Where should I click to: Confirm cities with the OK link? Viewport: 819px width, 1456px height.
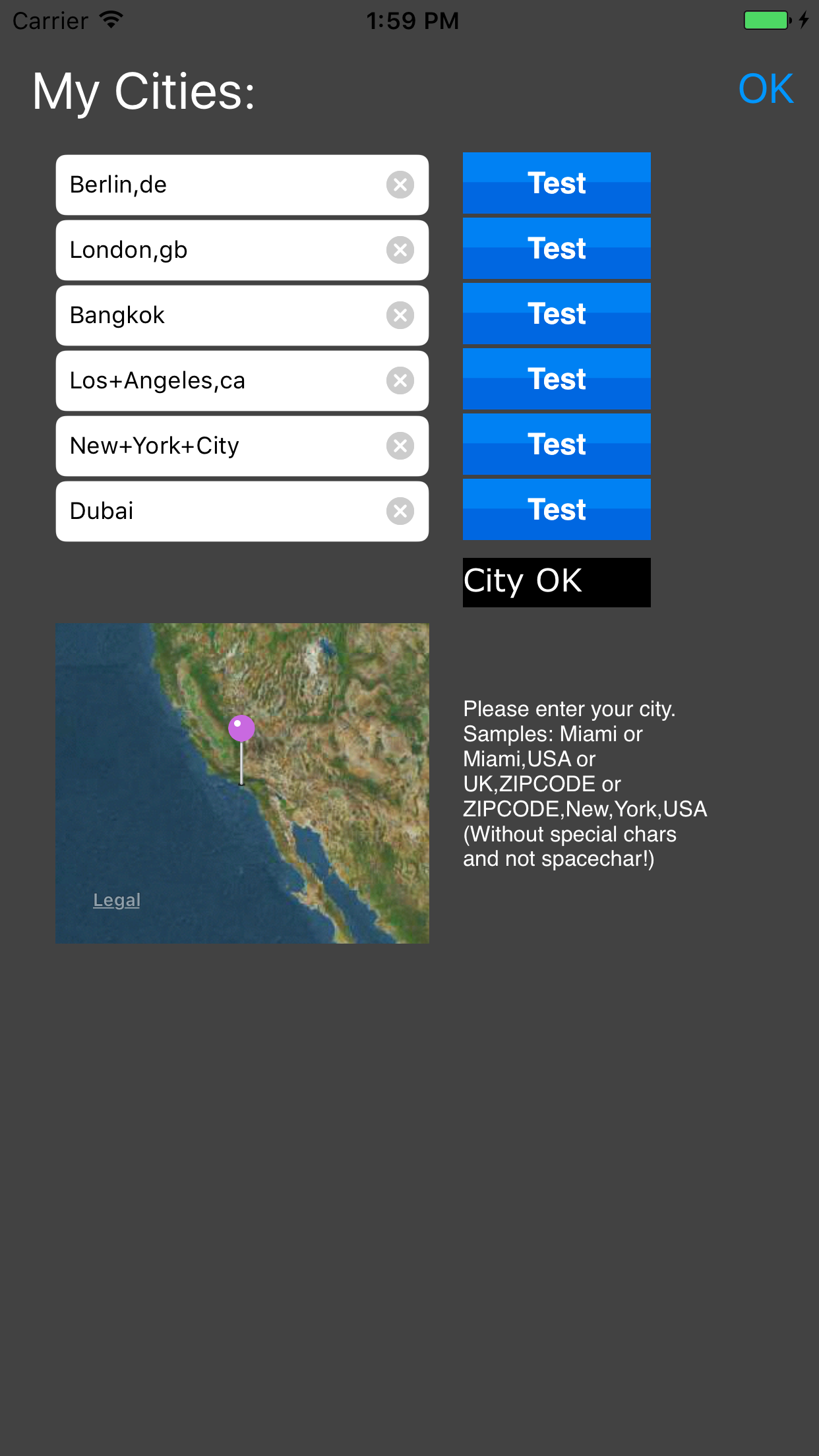pos(766,88)
